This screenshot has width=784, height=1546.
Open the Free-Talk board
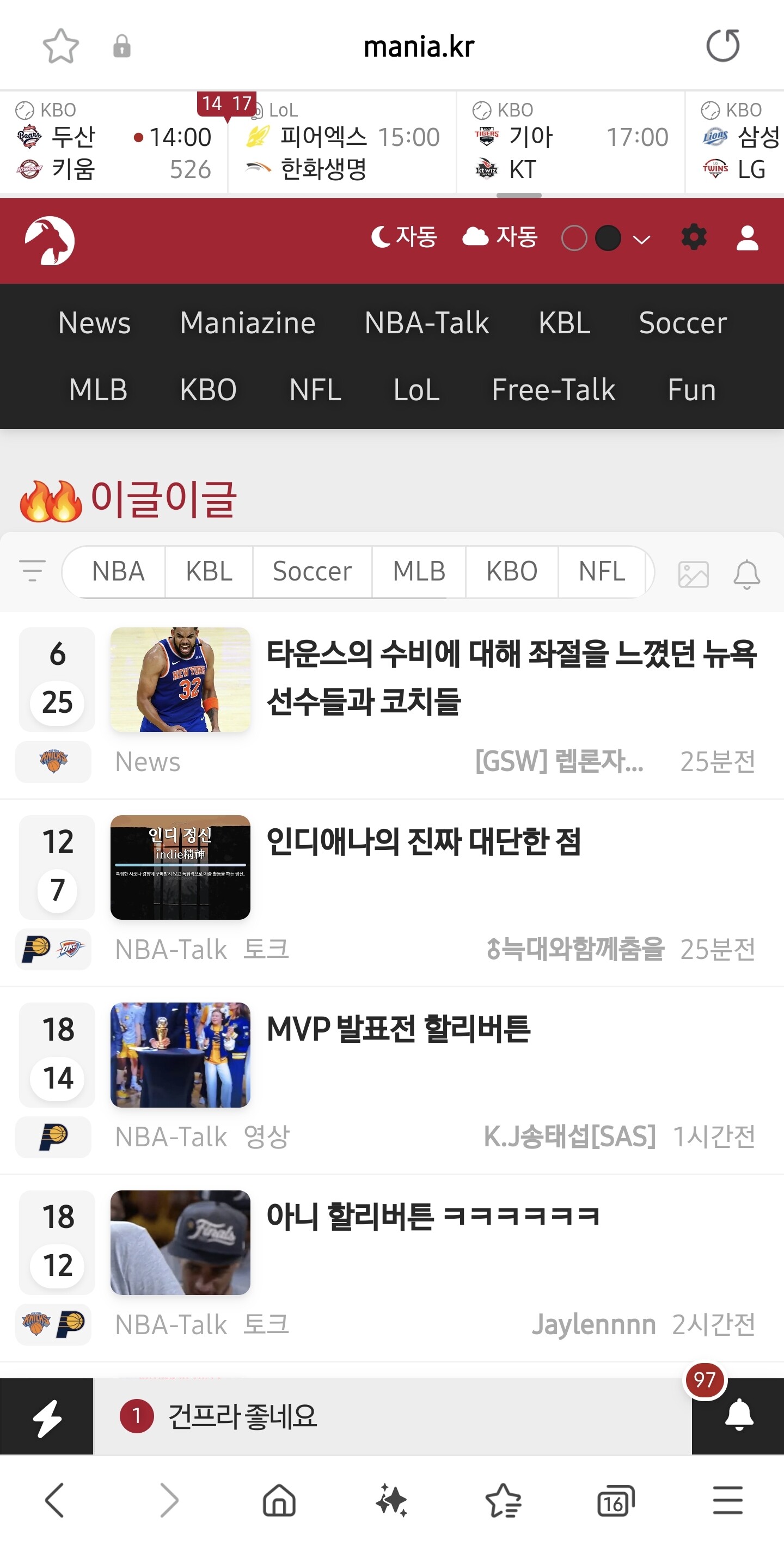click(553, 390)
